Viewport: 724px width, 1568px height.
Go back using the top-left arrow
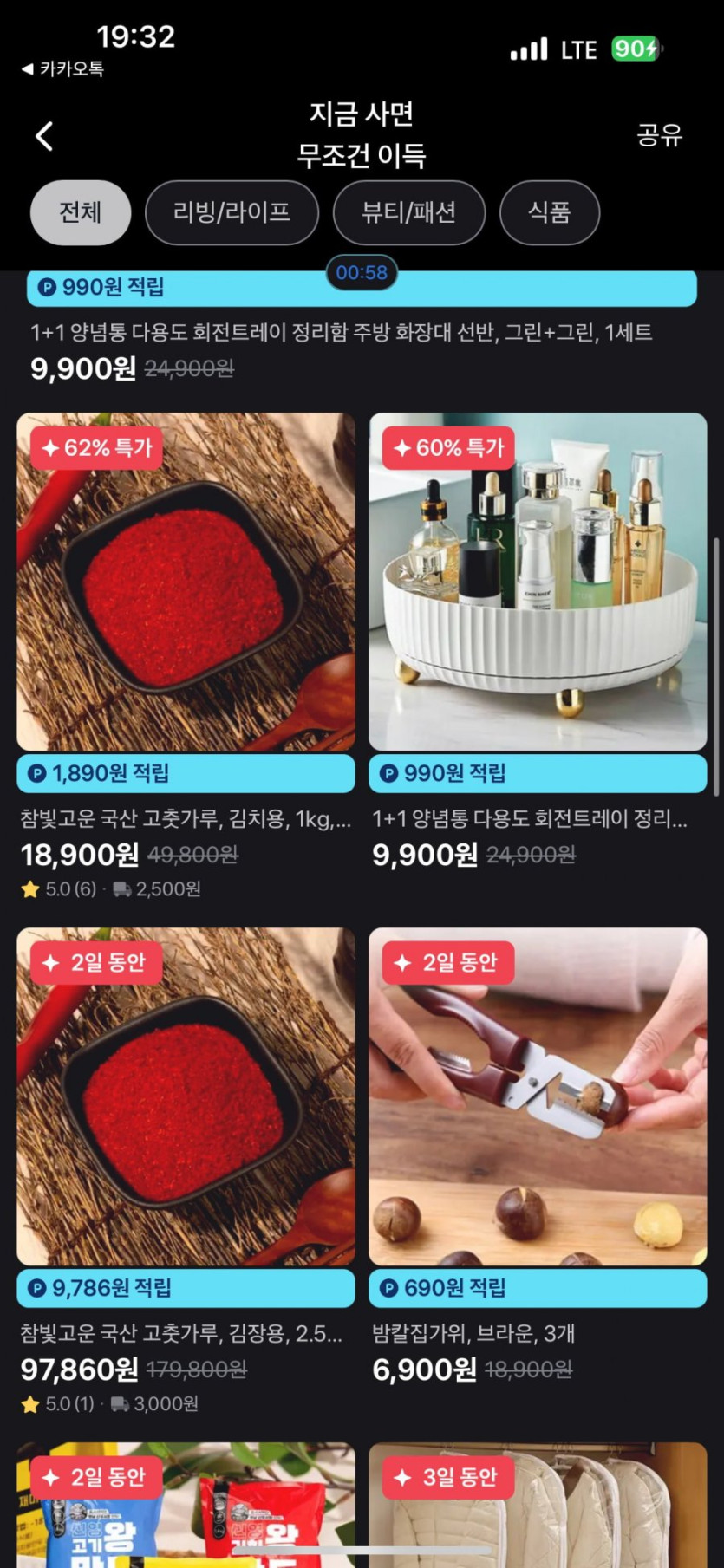click(x=44, y=136)
